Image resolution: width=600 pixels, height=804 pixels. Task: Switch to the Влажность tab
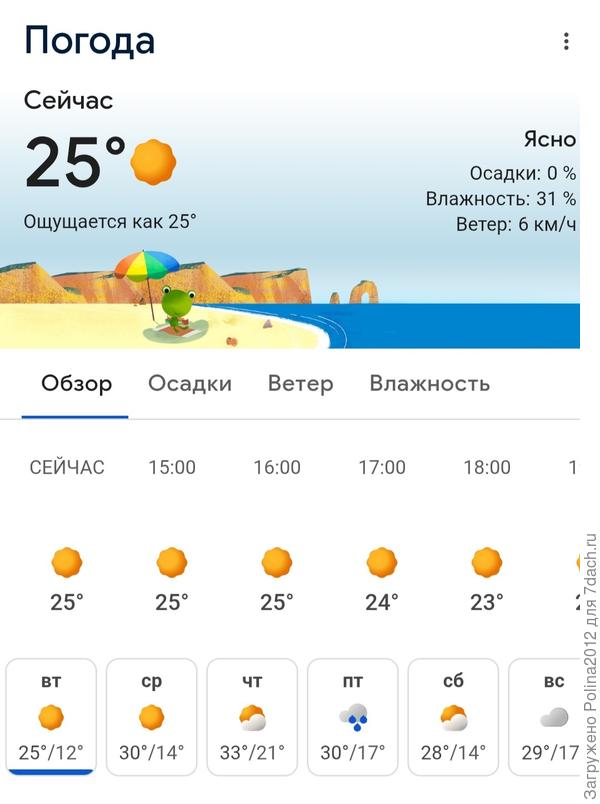pos(429,384)
